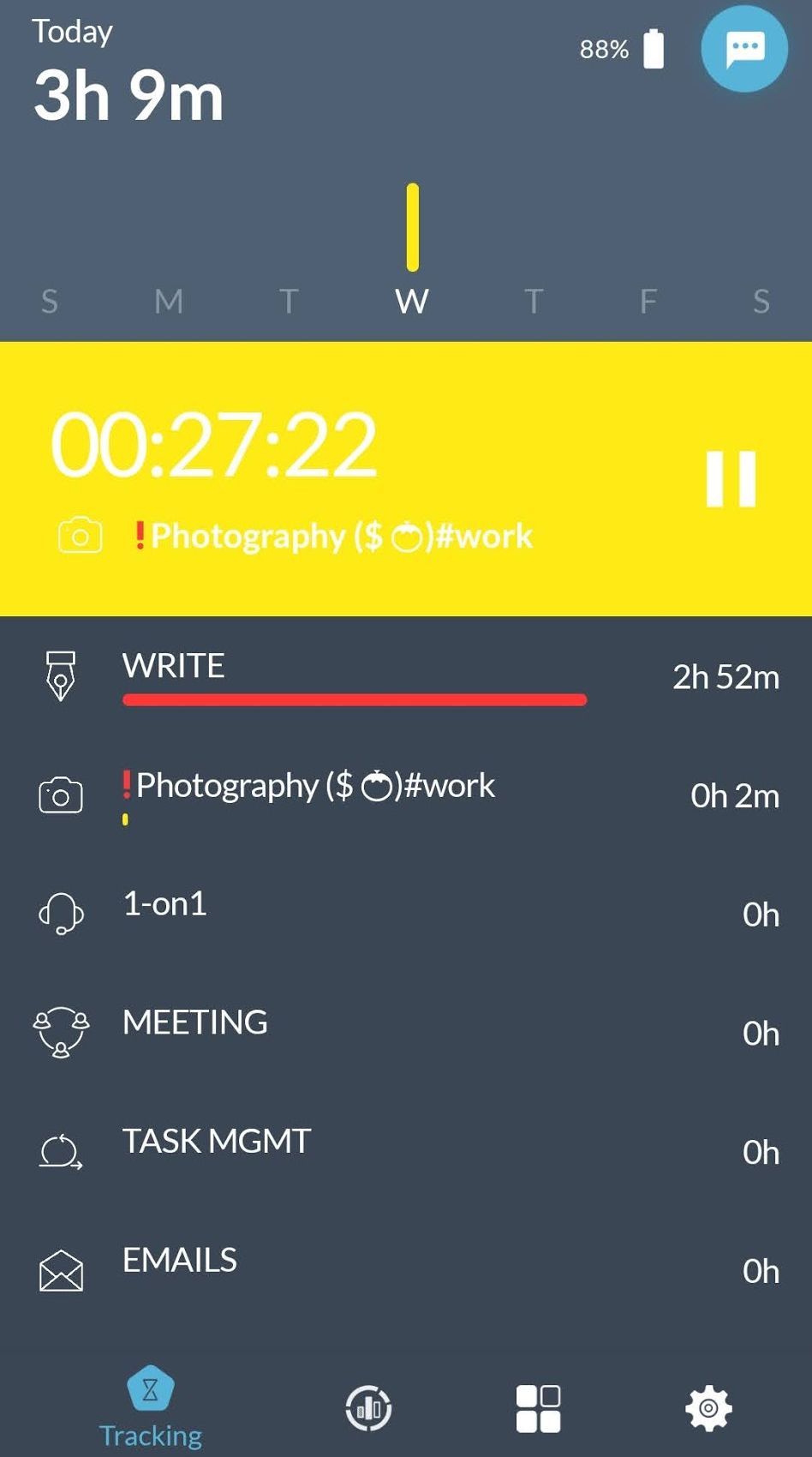Open the statistics chart tab
Screen dimensions: 812x1457
click(368, 1406)
